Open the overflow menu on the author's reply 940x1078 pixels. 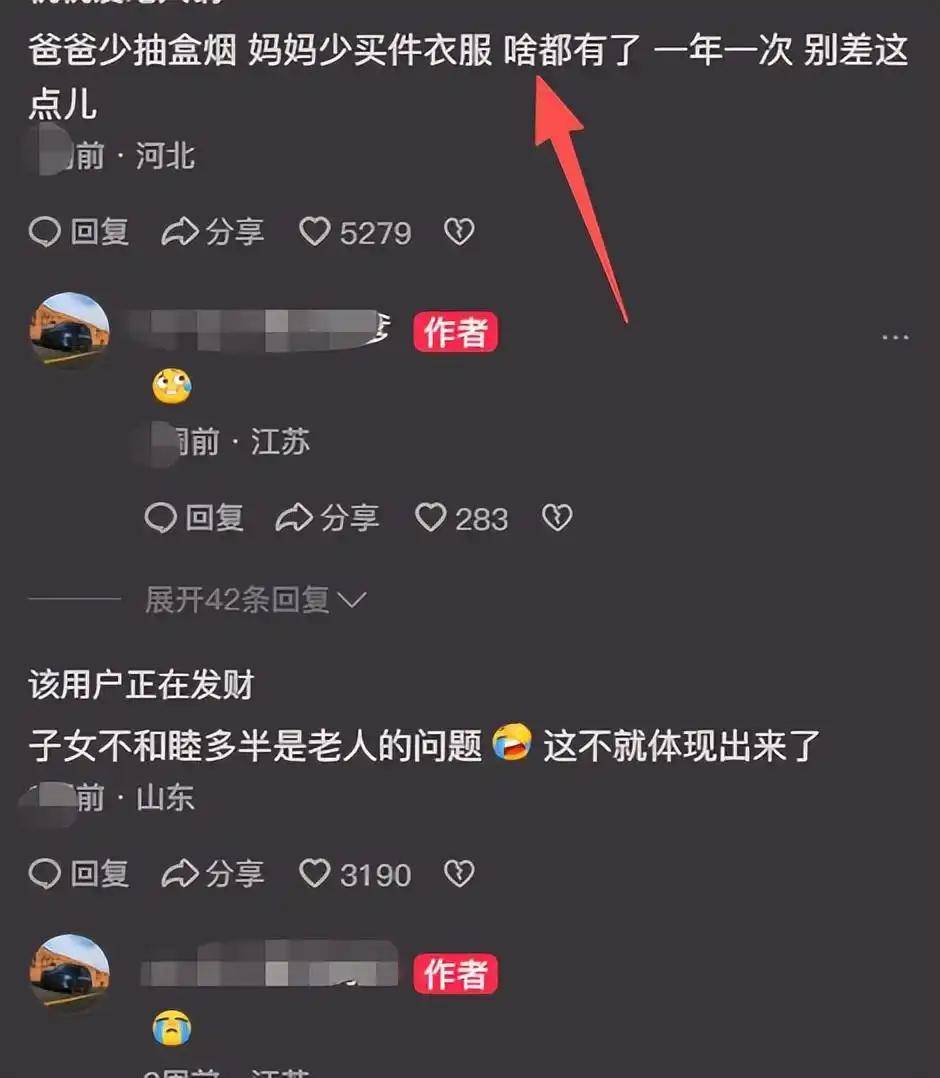tap(895, 338)
